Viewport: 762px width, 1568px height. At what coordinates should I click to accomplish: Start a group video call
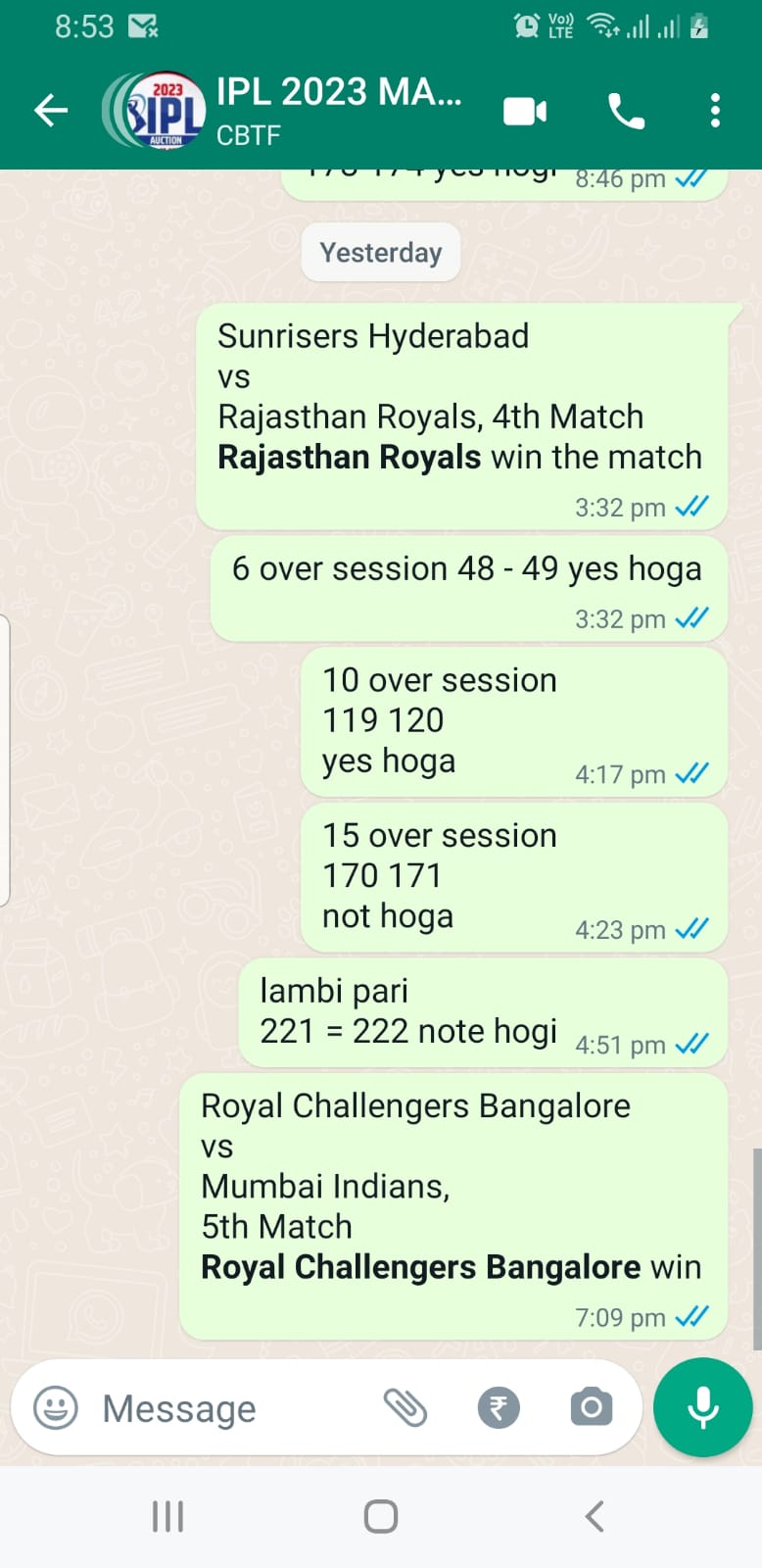525,112
